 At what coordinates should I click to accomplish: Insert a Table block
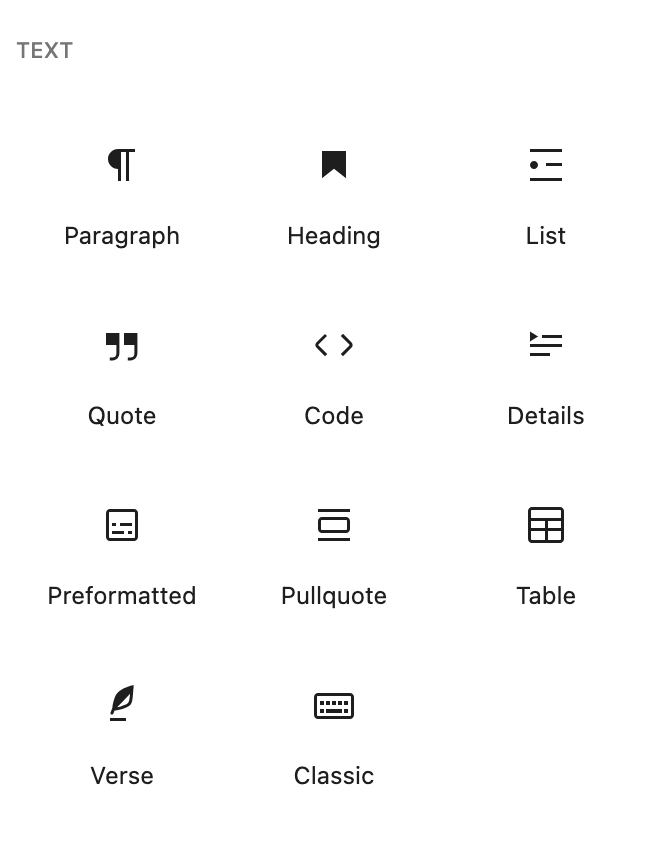point(546,554)
